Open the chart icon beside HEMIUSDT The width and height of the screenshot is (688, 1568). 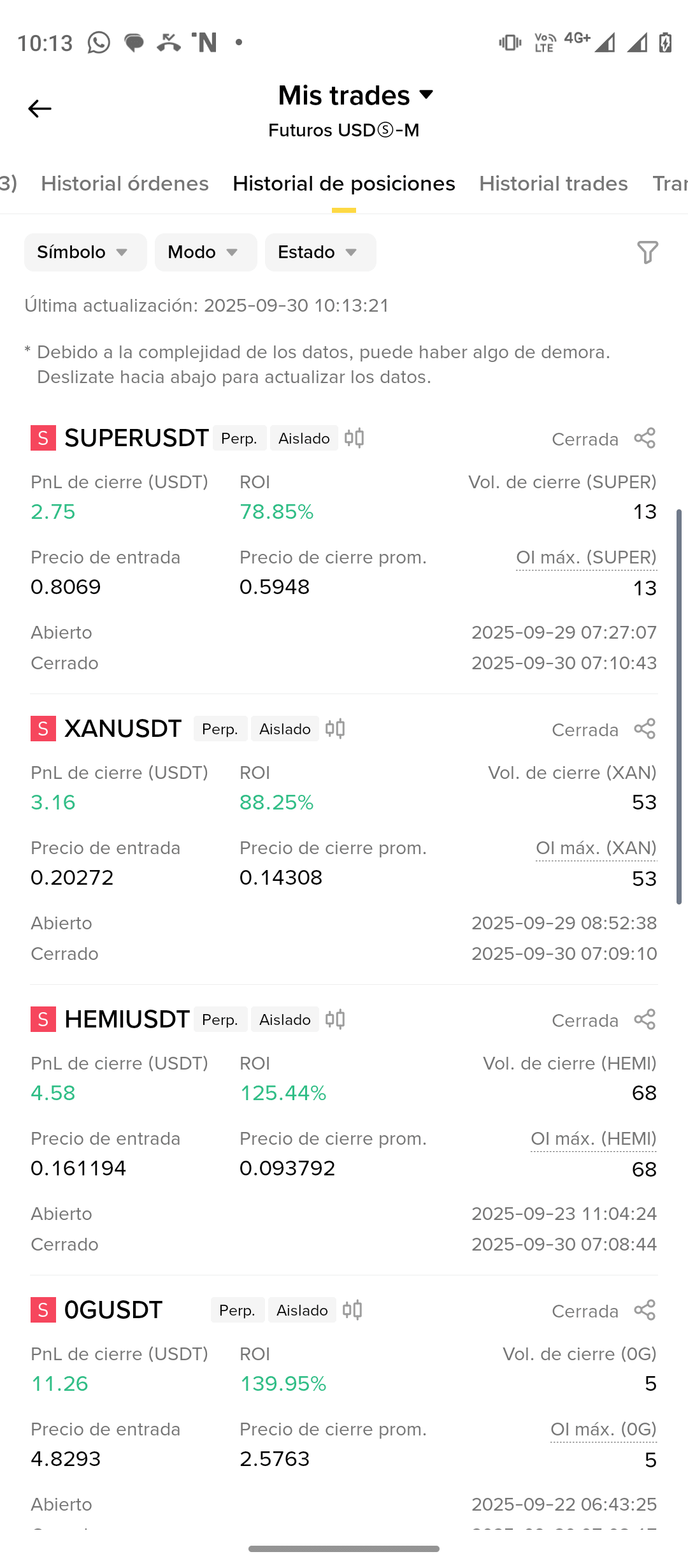point(335,1020)
